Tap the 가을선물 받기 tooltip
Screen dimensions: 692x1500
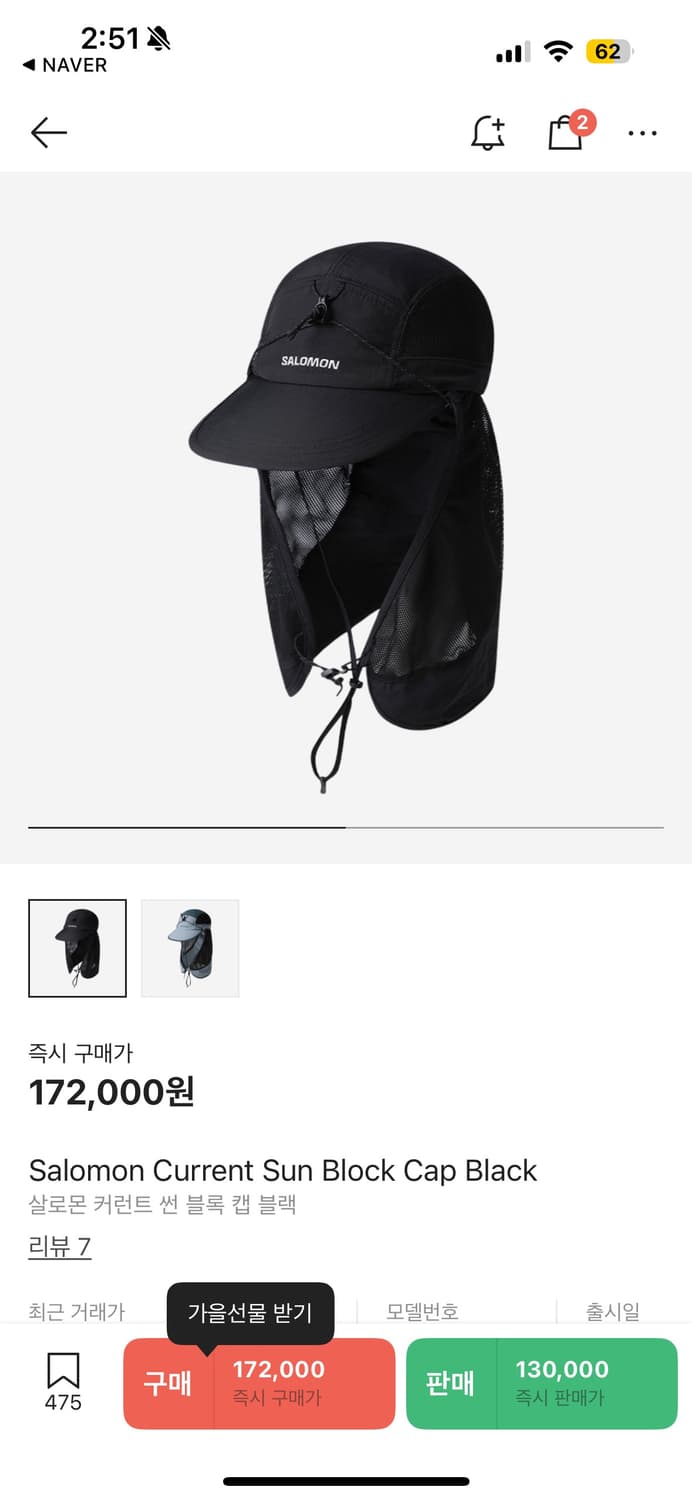(250, 1313)
